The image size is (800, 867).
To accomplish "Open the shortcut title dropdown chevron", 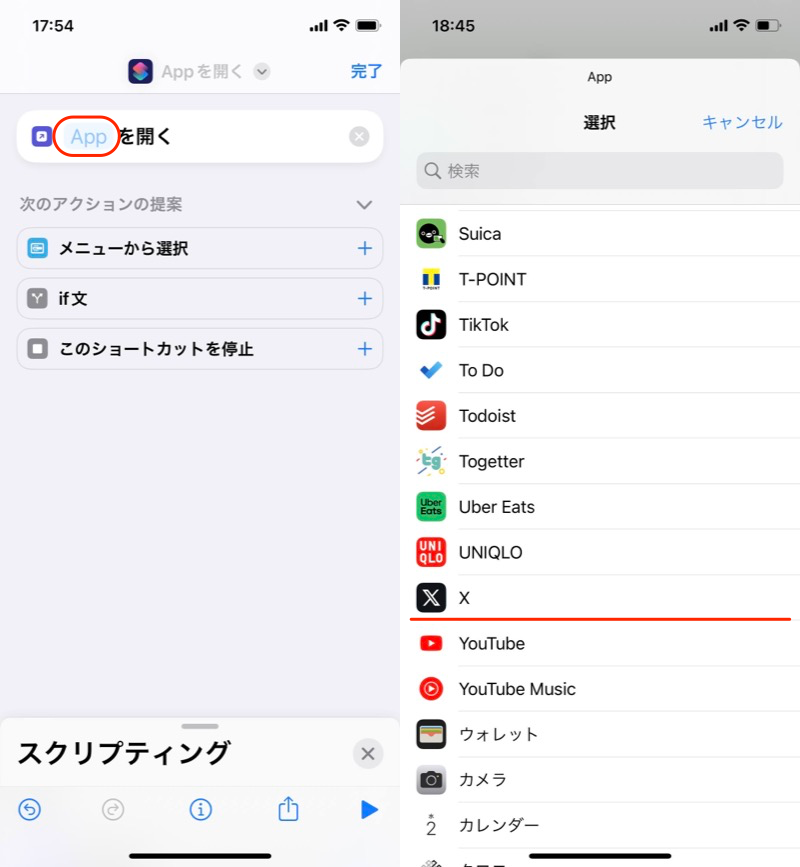I will [x=262, y=71].
